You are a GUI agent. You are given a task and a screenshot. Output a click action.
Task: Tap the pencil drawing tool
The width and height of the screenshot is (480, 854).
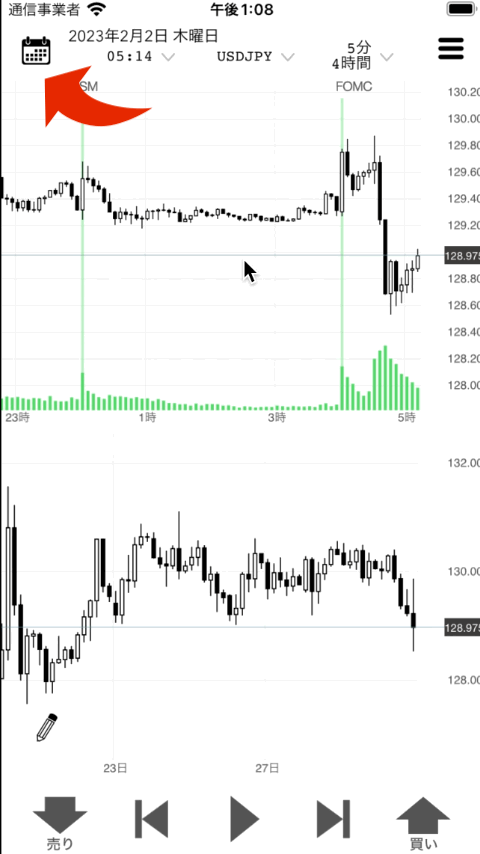click(47, 727)
